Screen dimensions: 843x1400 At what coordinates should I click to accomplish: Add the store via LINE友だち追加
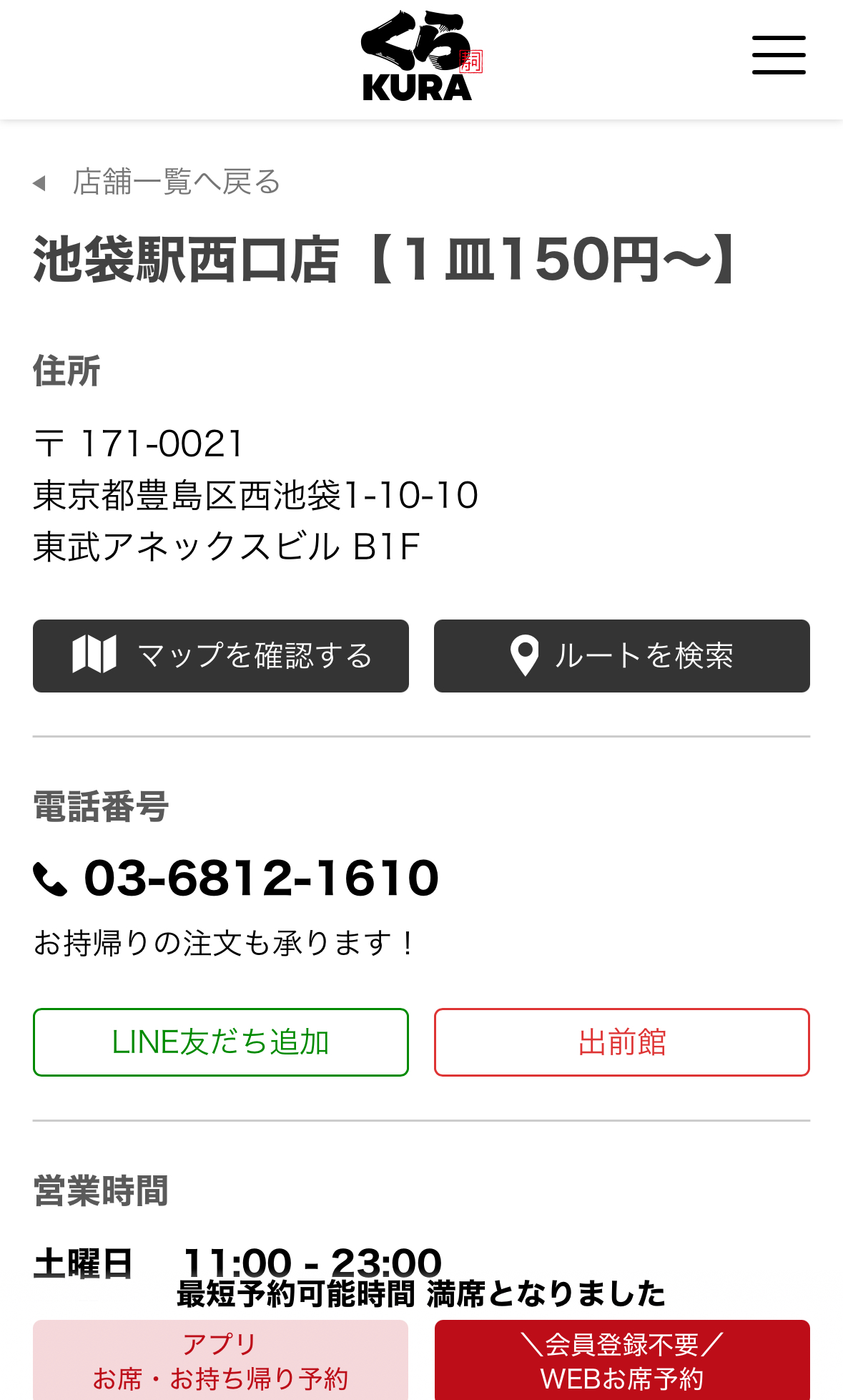click(x=221, y=1042)
